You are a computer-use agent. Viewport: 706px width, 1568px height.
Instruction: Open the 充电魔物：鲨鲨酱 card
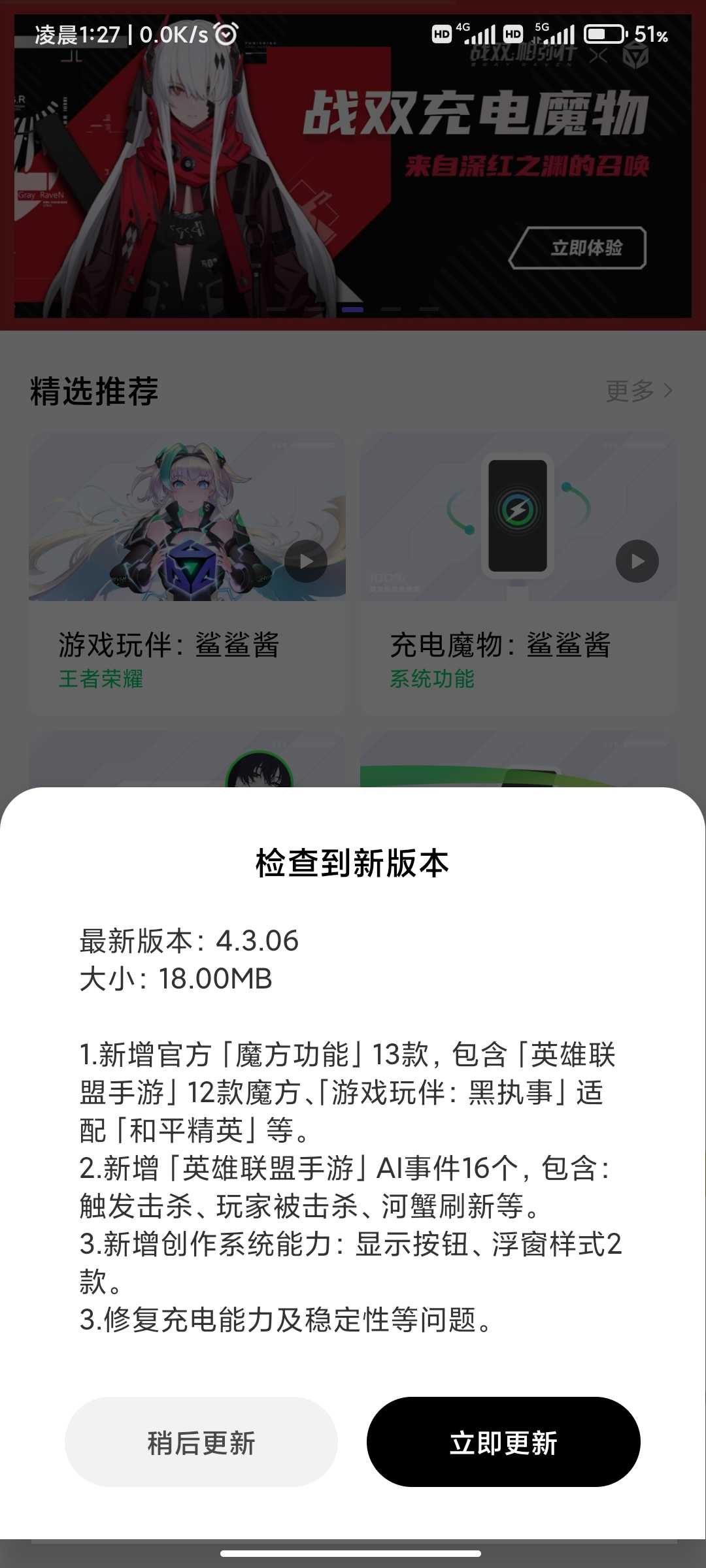518,573
